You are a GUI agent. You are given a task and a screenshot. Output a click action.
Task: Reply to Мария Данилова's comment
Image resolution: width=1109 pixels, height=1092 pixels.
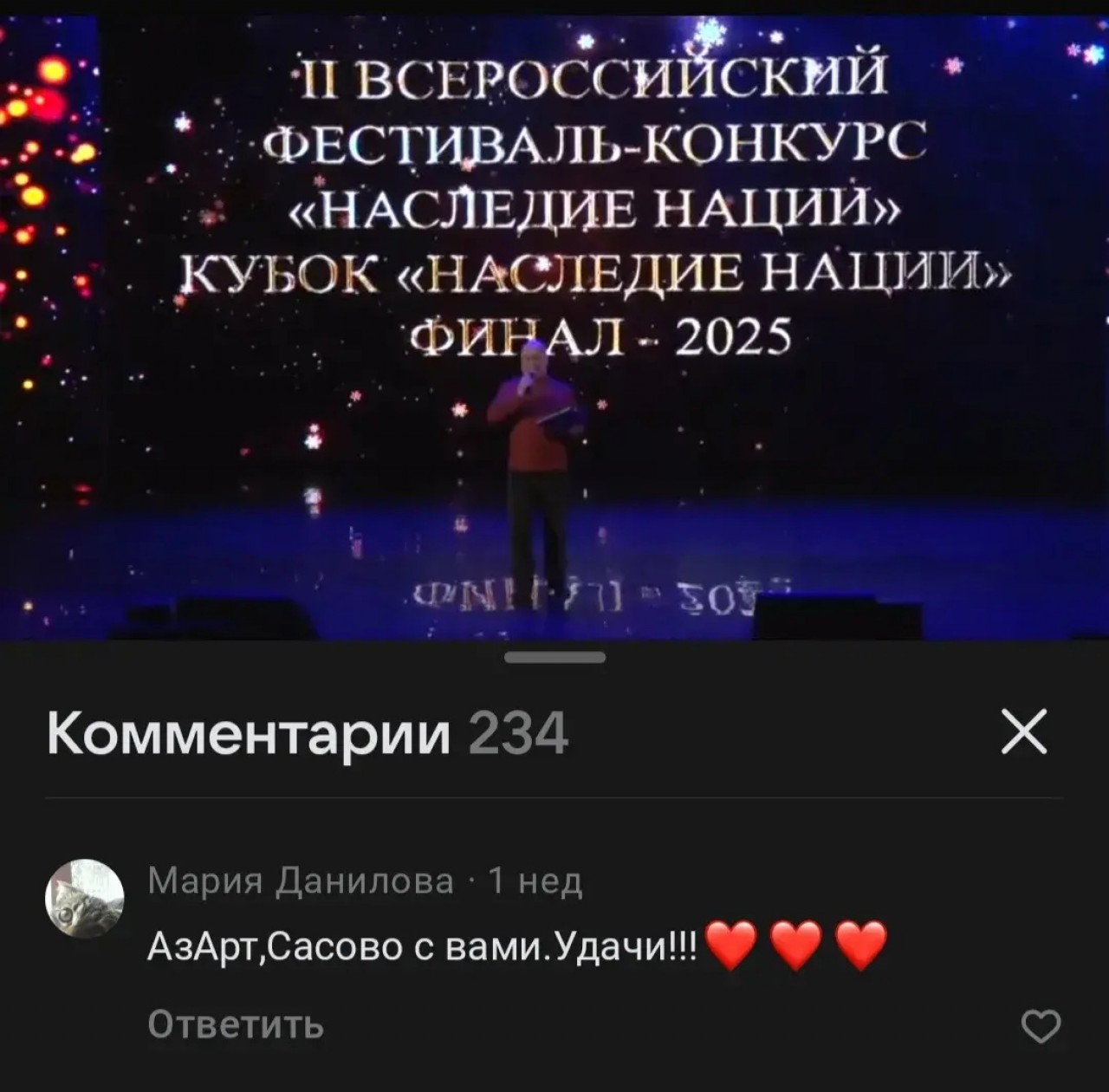(236, 1024)
